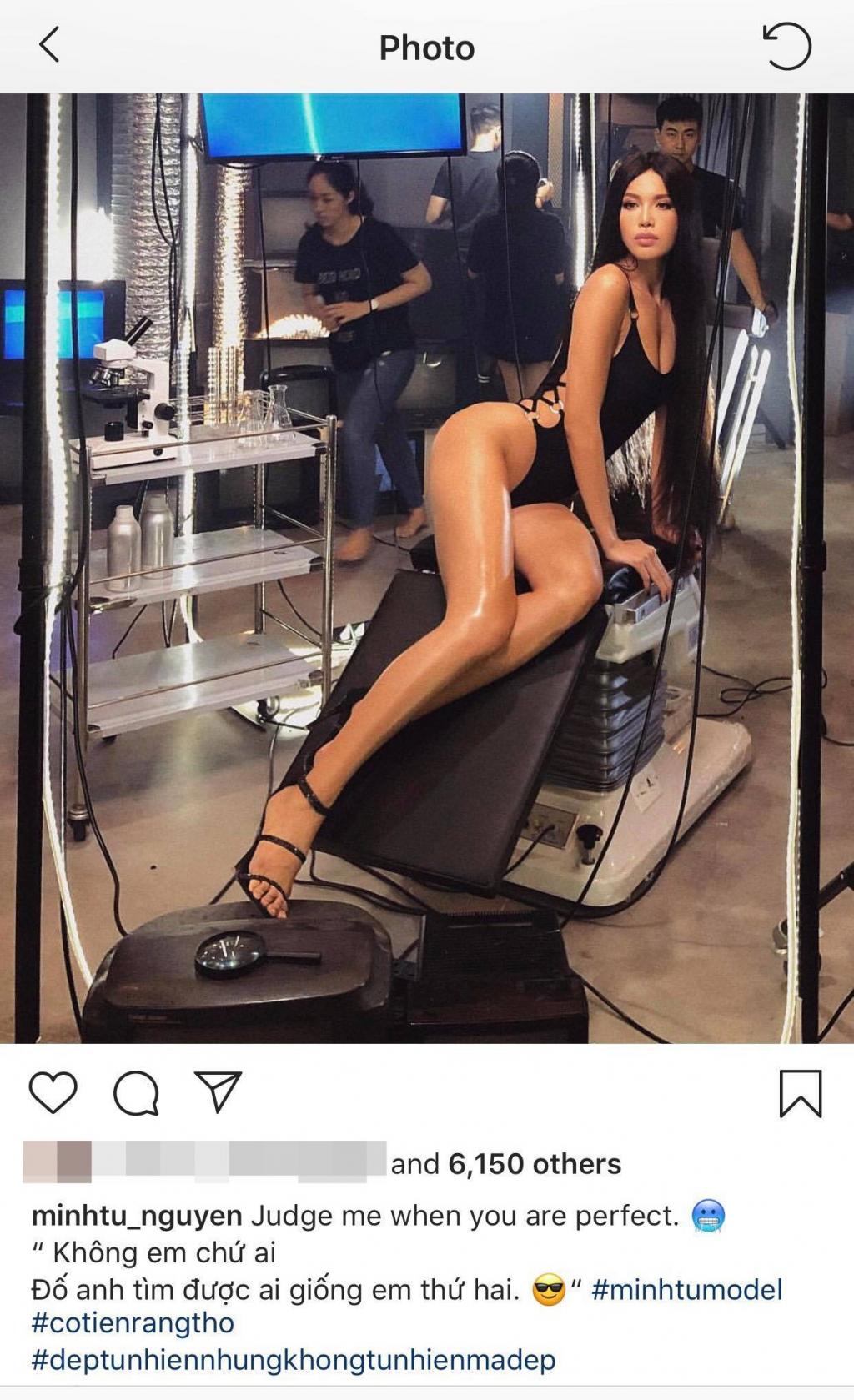The height and width of the screenshot is (1400, 854).
Task: Open the #cotienrangtho hashtag
Action: [133, 1323]
